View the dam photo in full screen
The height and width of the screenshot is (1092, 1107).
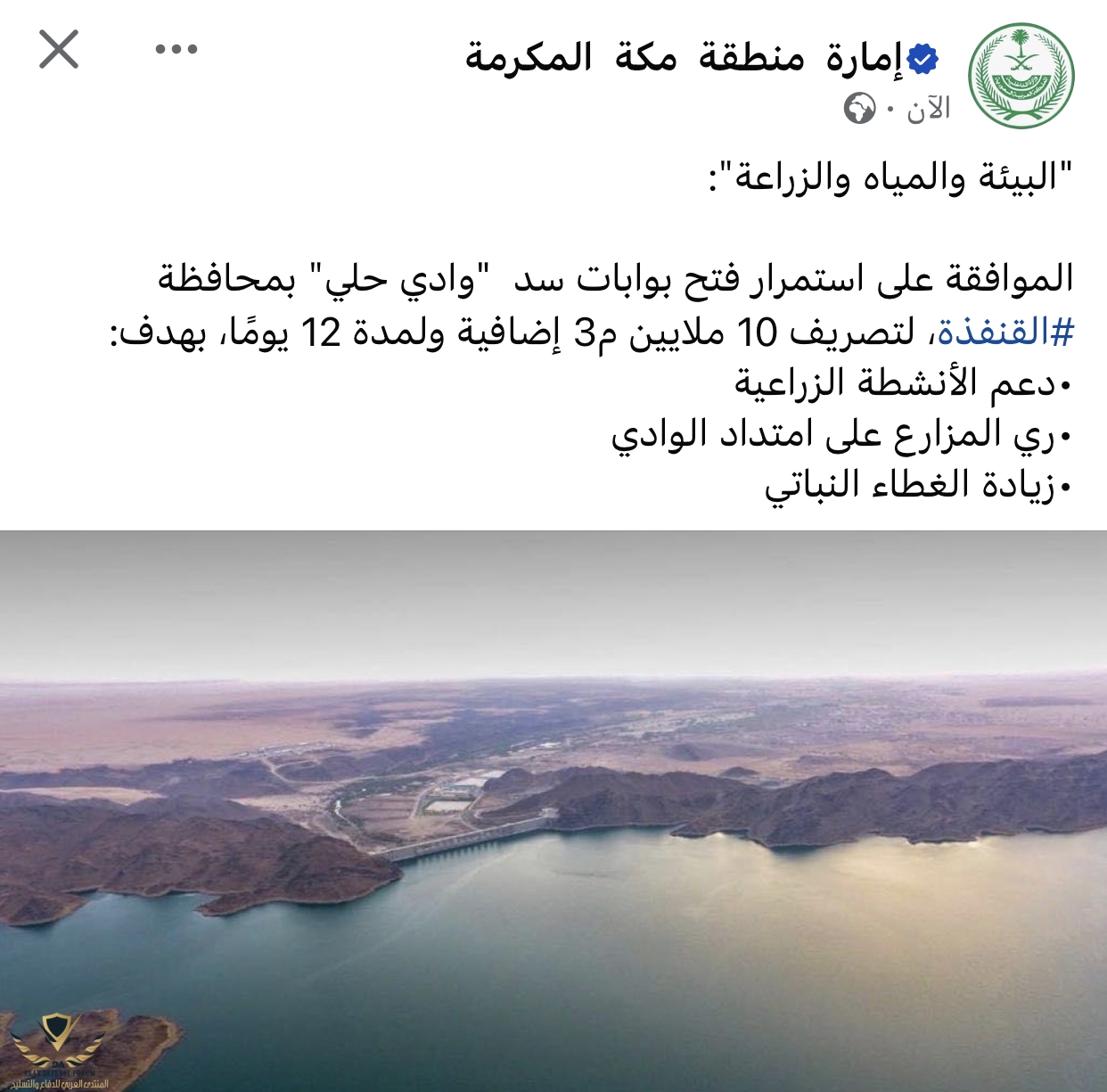tap(553, 809)
